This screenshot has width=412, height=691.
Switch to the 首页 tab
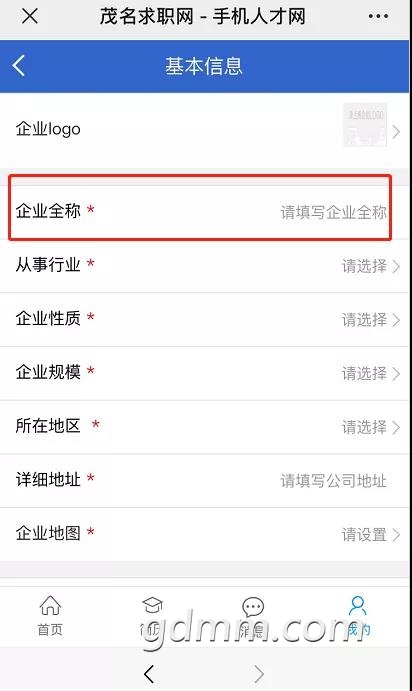click(x=50, y=616)
